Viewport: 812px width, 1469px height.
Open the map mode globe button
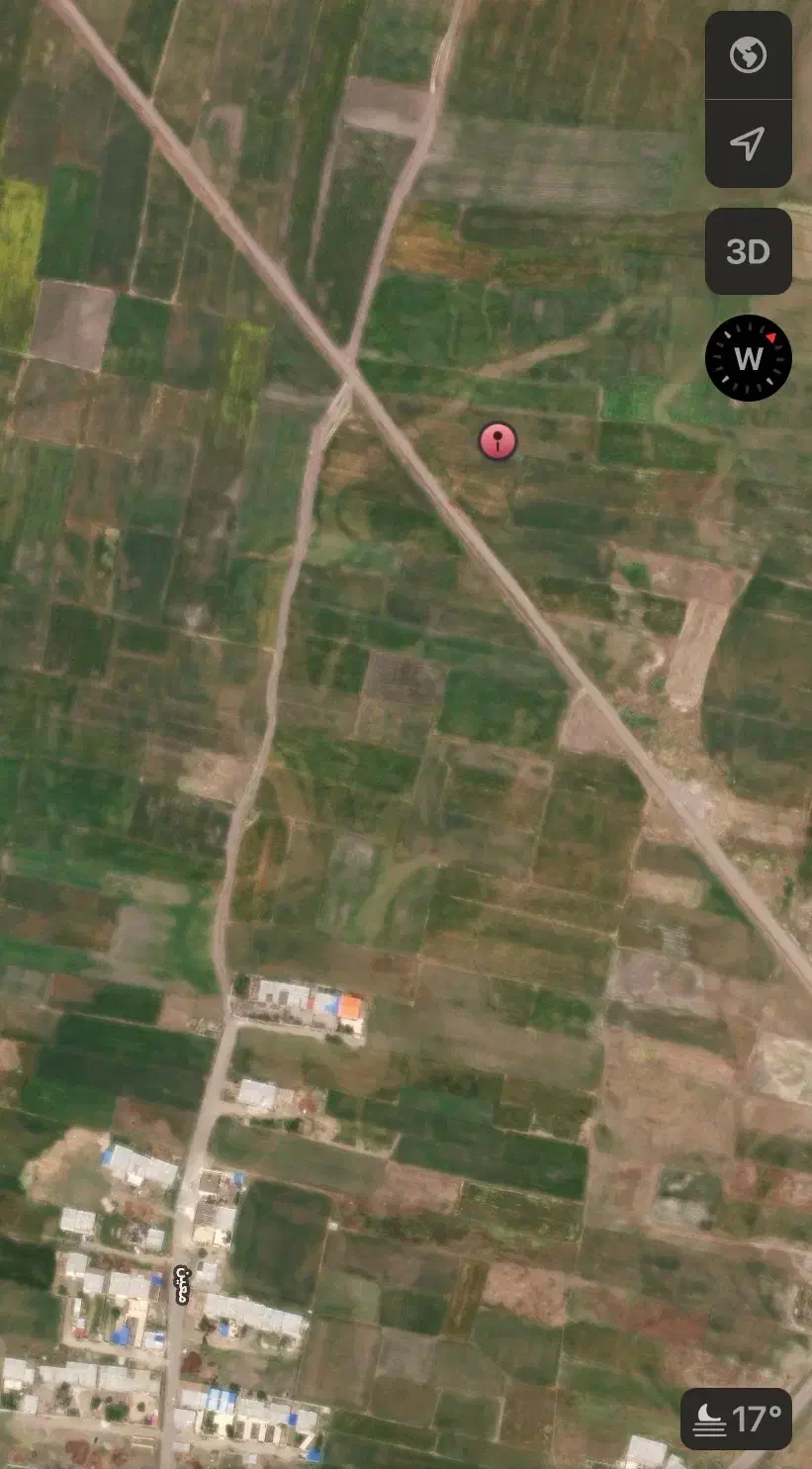pos(748,55)
